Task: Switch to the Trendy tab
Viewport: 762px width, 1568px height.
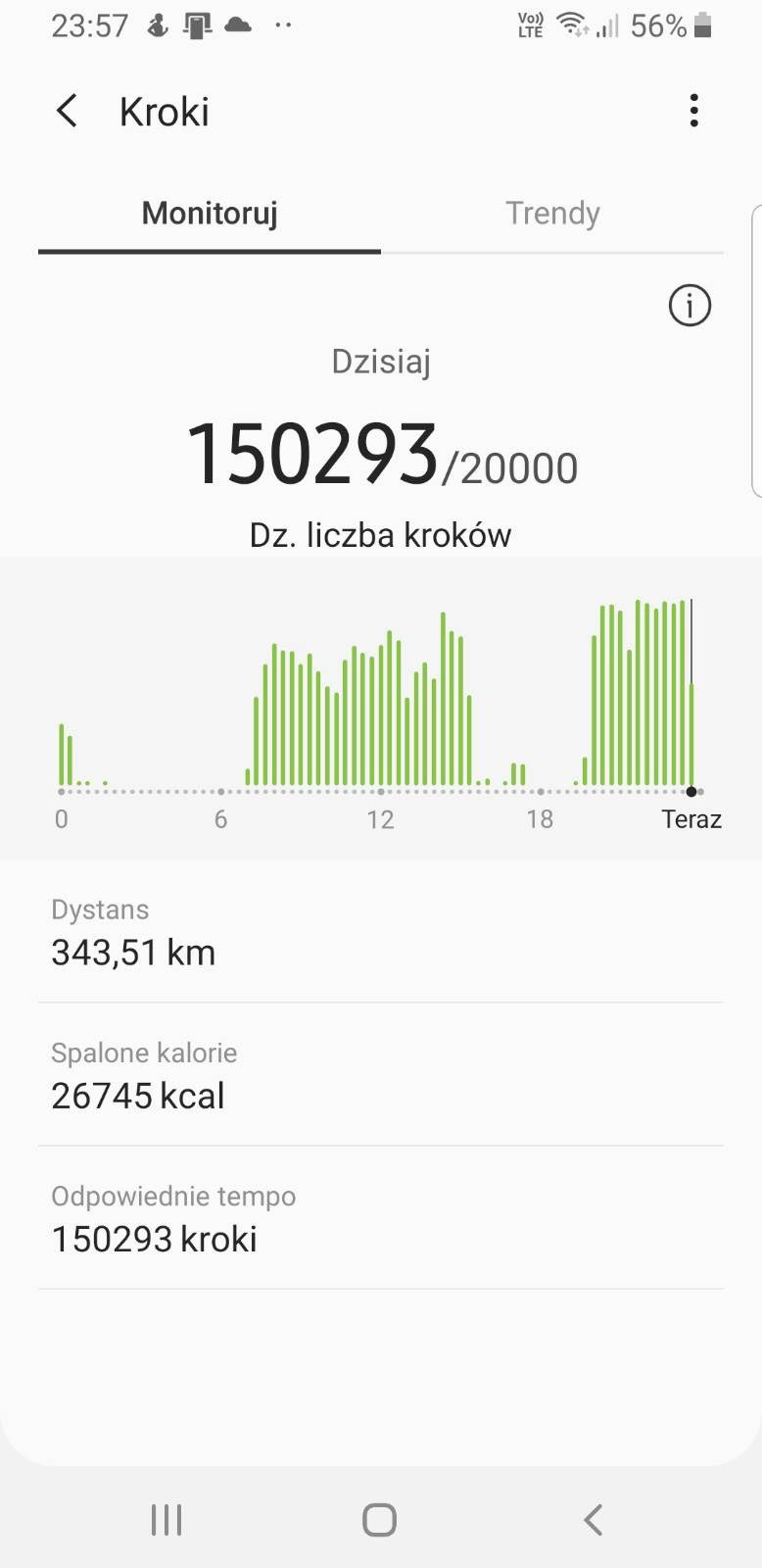Action: pos(552,214)
